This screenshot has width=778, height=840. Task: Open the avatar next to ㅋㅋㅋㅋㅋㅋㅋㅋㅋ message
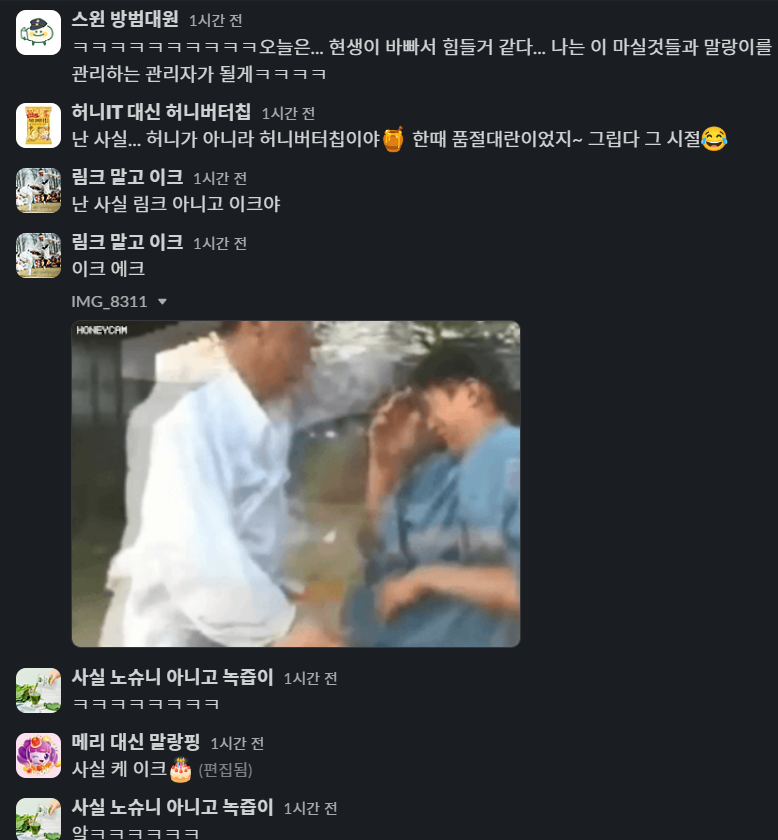tap(39, 690)
